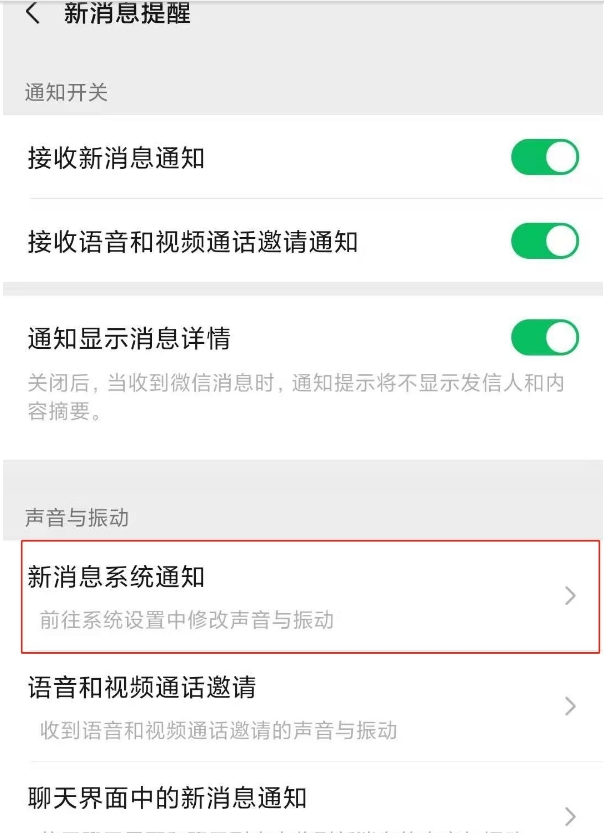Turn off 通知显示消息详情
Viewport: 604px width, 833px height.
545,338
